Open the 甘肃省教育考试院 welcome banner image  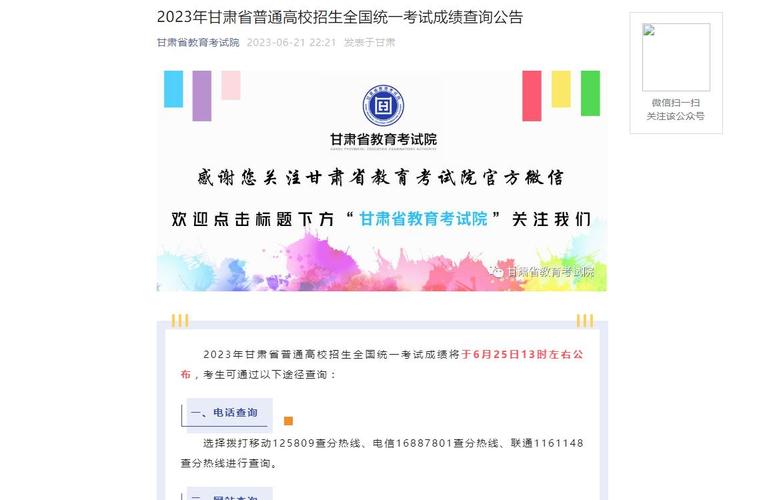381,180
